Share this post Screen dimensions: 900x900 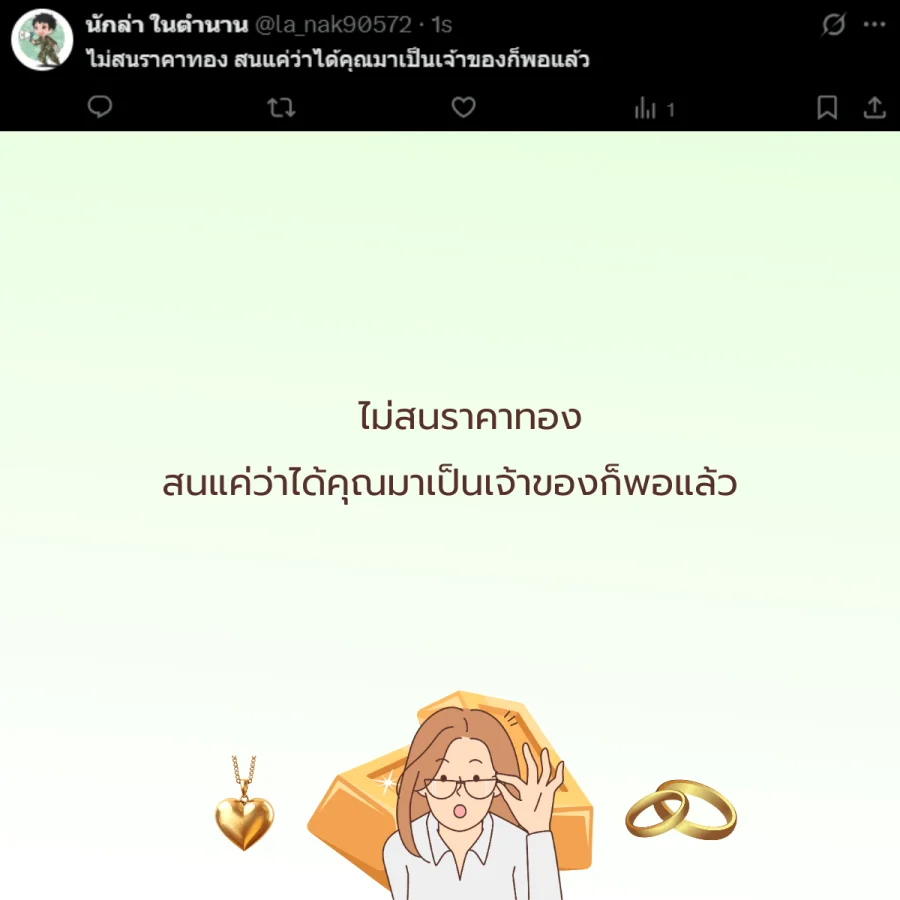pyautogui.click(x=874, y=107)
